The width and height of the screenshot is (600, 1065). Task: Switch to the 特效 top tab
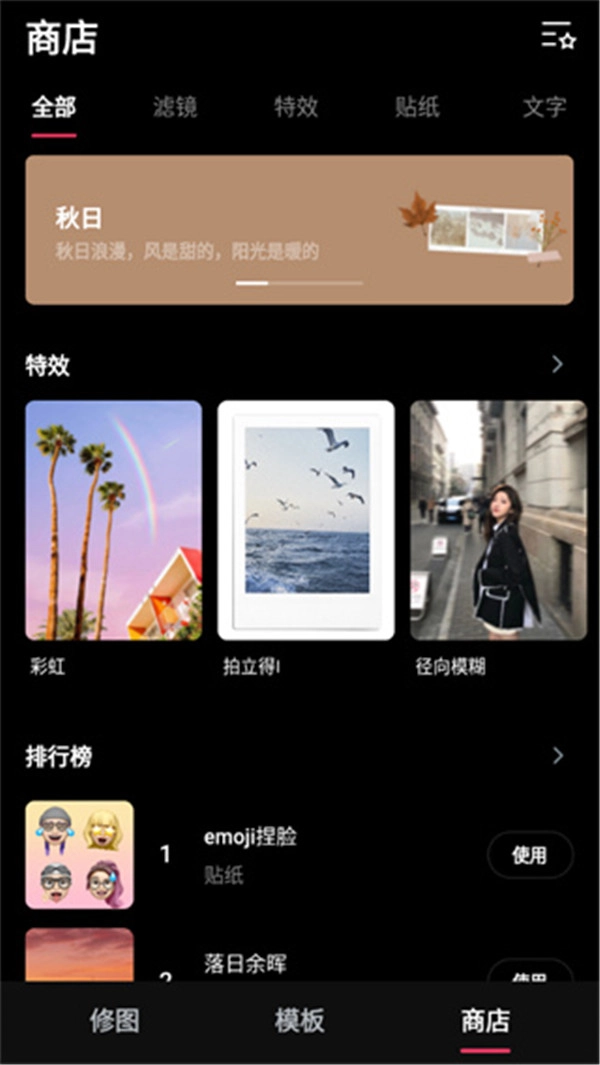[x=296, y=108]
